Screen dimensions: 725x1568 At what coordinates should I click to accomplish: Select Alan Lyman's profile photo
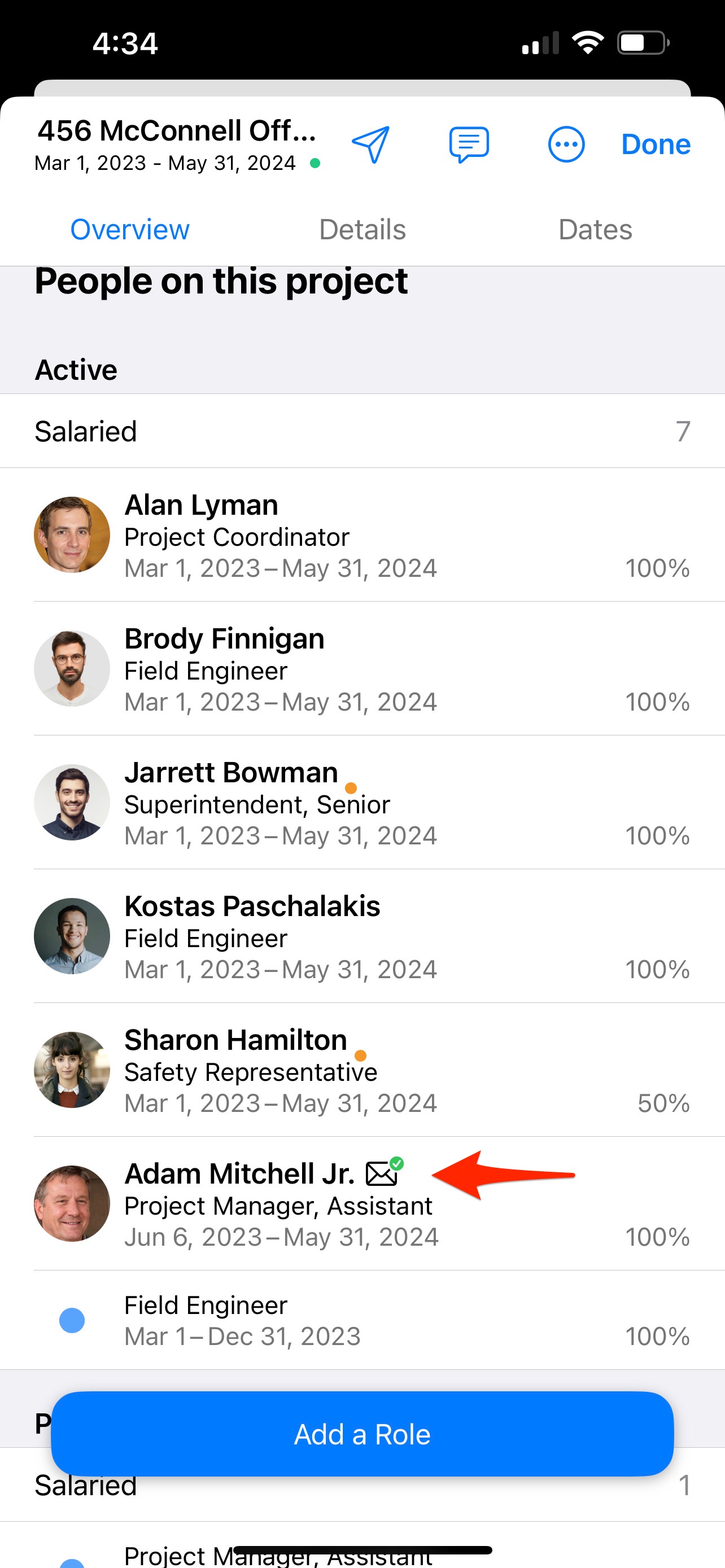pos(71,534)
